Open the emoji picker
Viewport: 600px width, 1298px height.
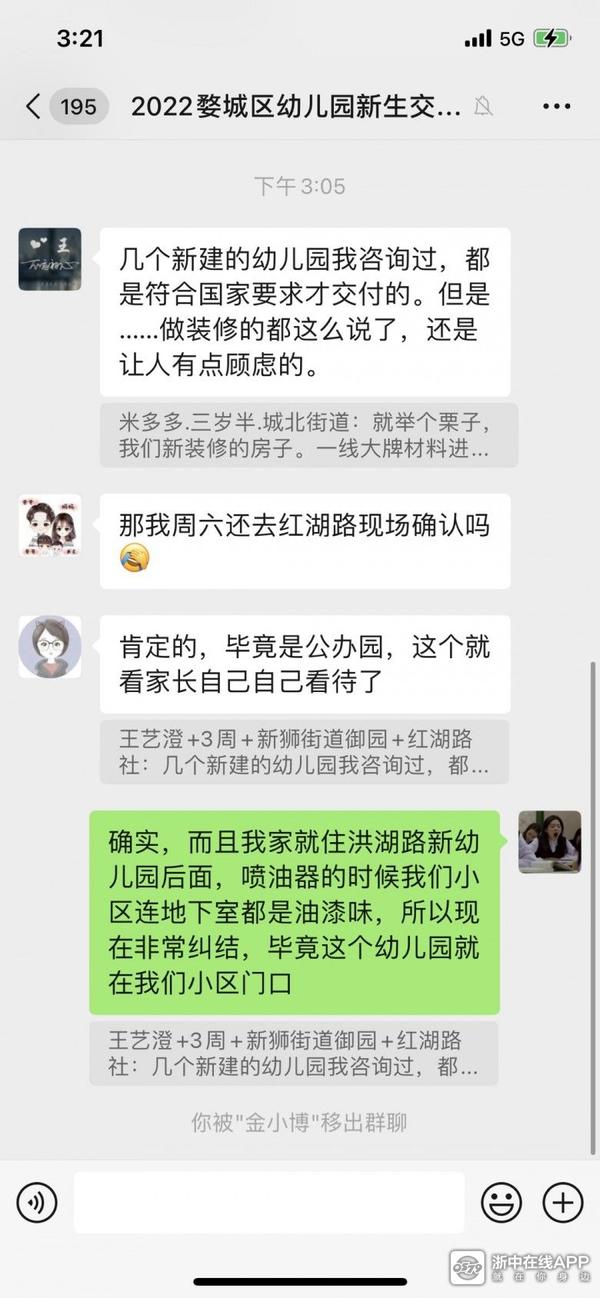(x=501, y=1201)
